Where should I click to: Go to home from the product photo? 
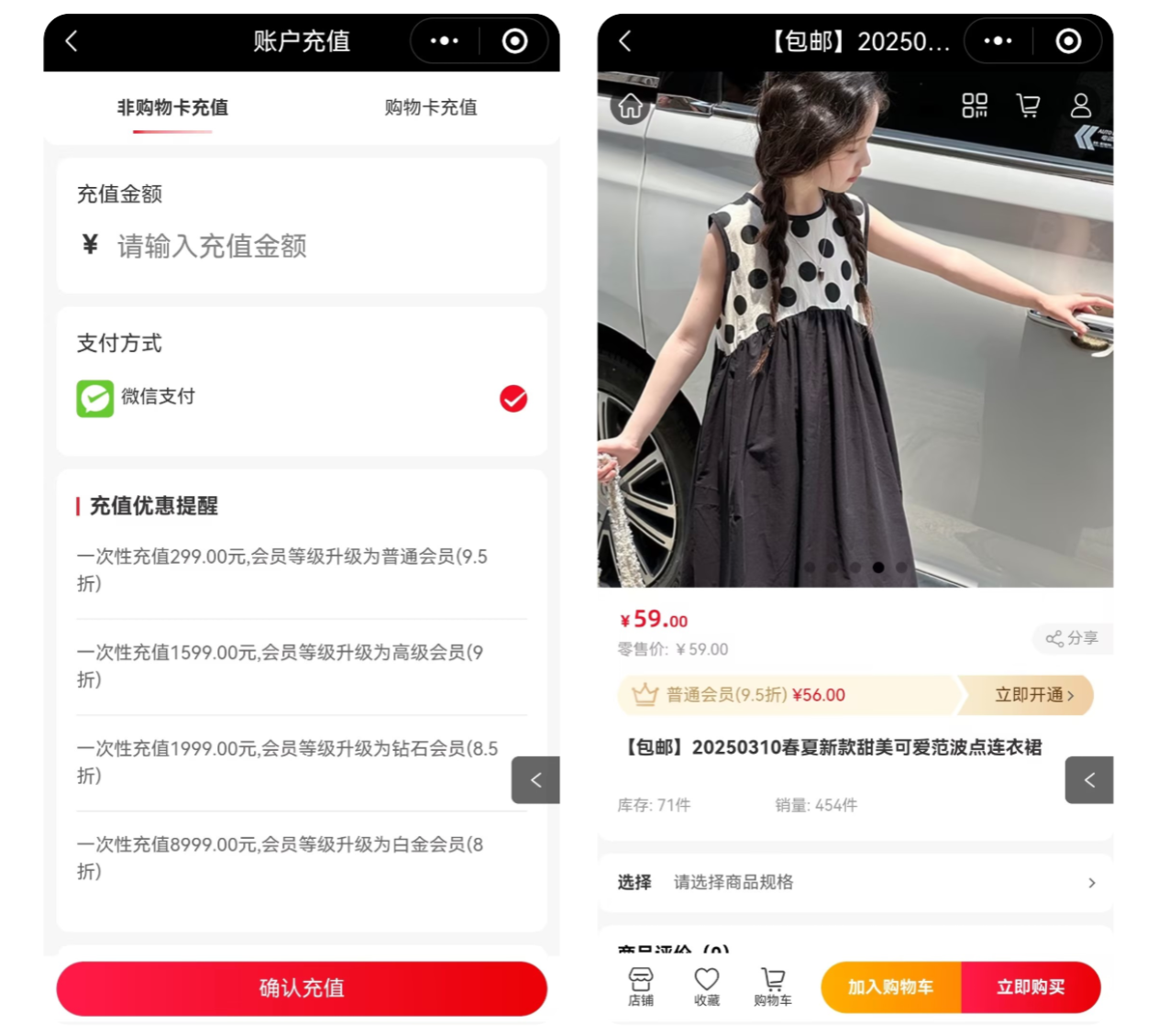point(631,106)
